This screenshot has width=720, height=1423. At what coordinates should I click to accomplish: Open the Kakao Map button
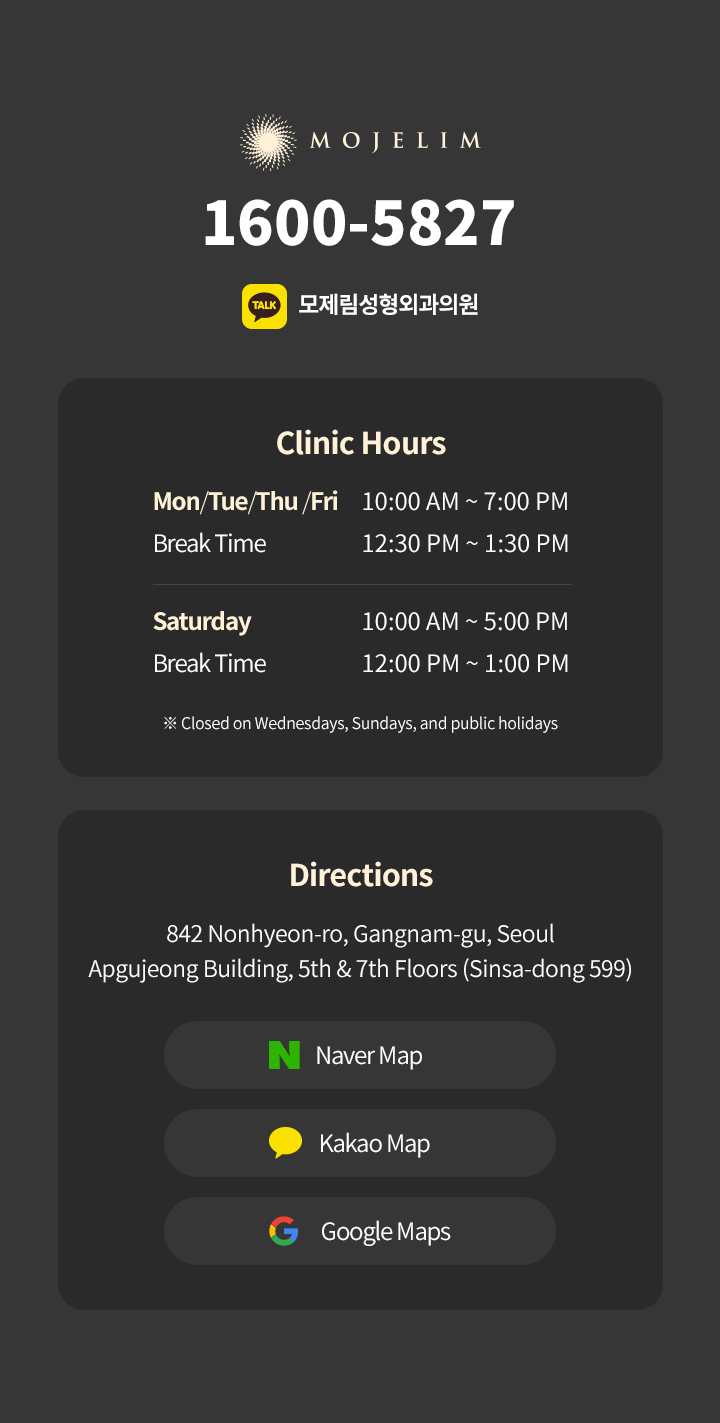359,1143
